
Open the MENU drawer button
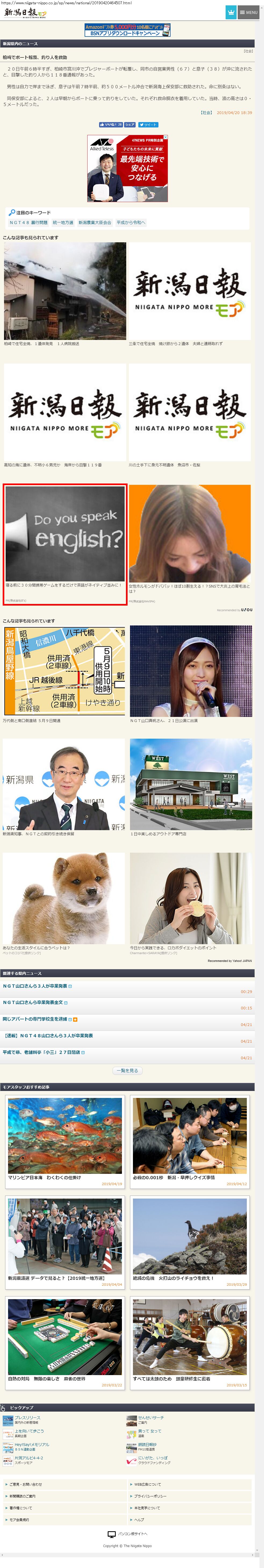tap(248, 12)
